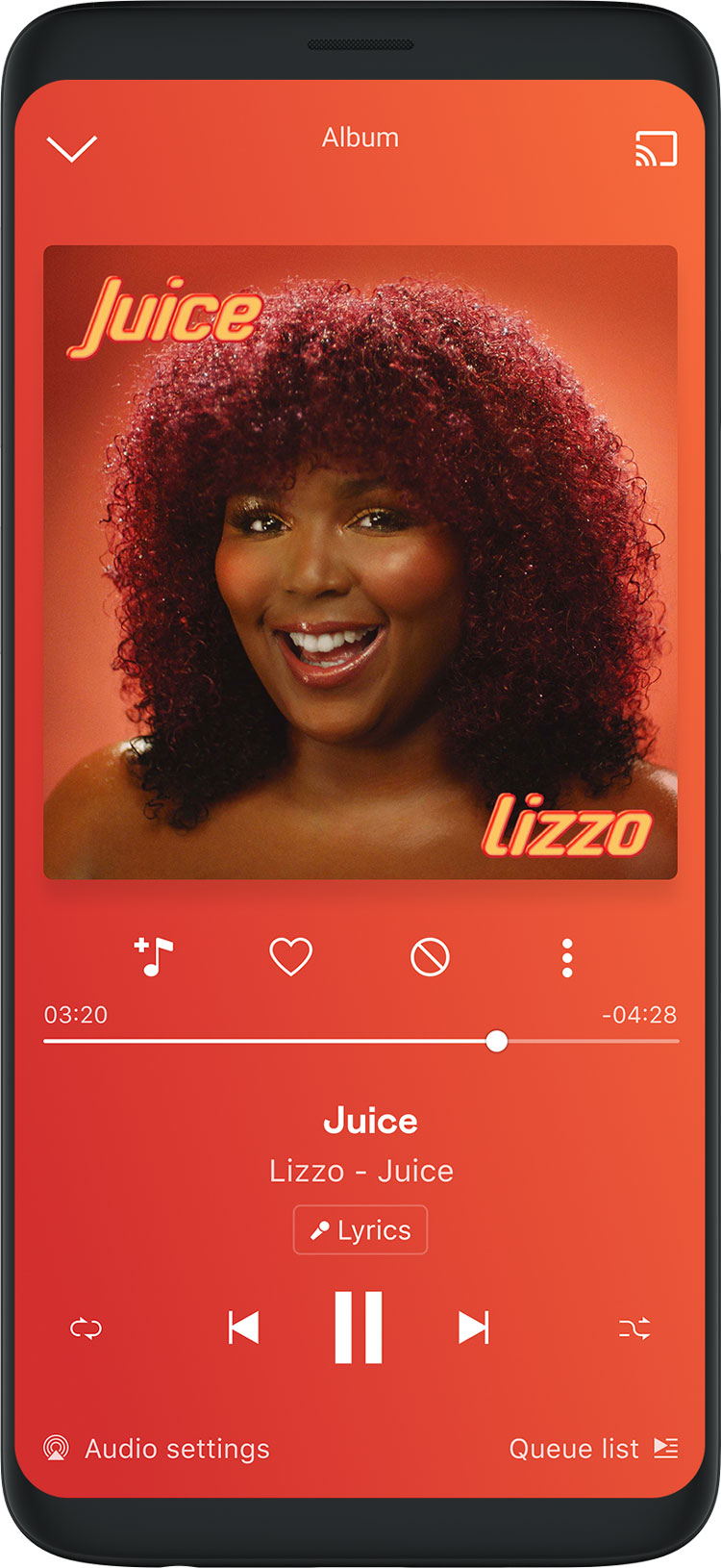
Task: Add Juice to a playlist
Action: pyautogui.click(x=154, y=956)
